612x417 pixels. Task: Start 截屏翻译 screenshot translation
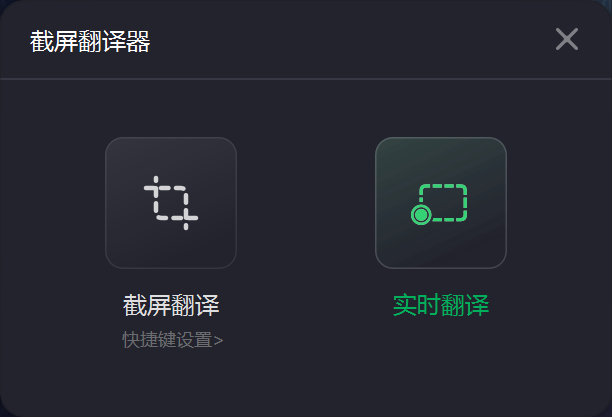click(x=171, y=203)
